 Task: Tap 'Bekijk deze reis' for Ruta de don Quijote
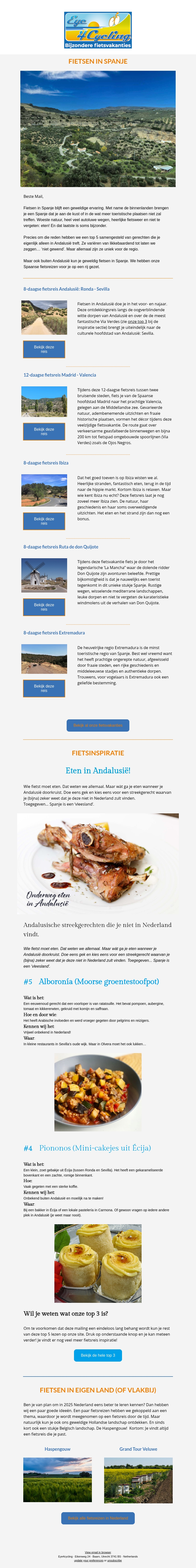point(44,607)
